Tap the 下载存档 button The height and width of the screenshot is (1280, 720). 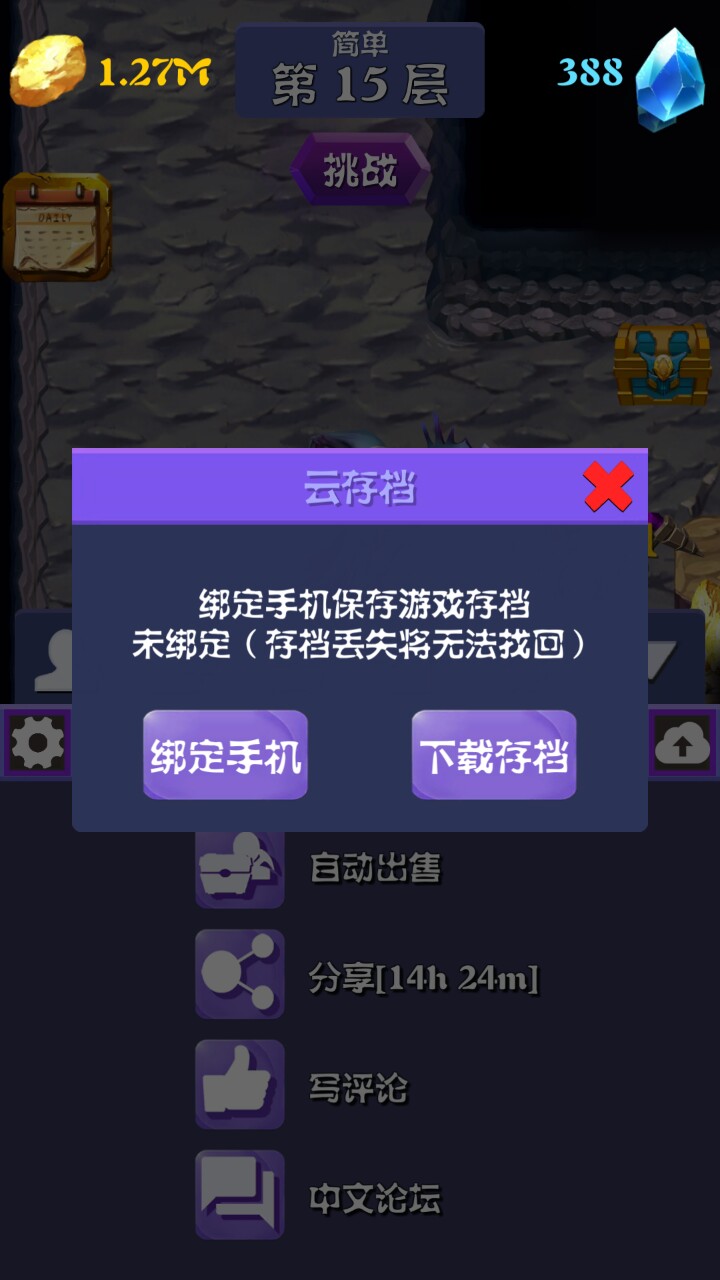coord(494,755)
